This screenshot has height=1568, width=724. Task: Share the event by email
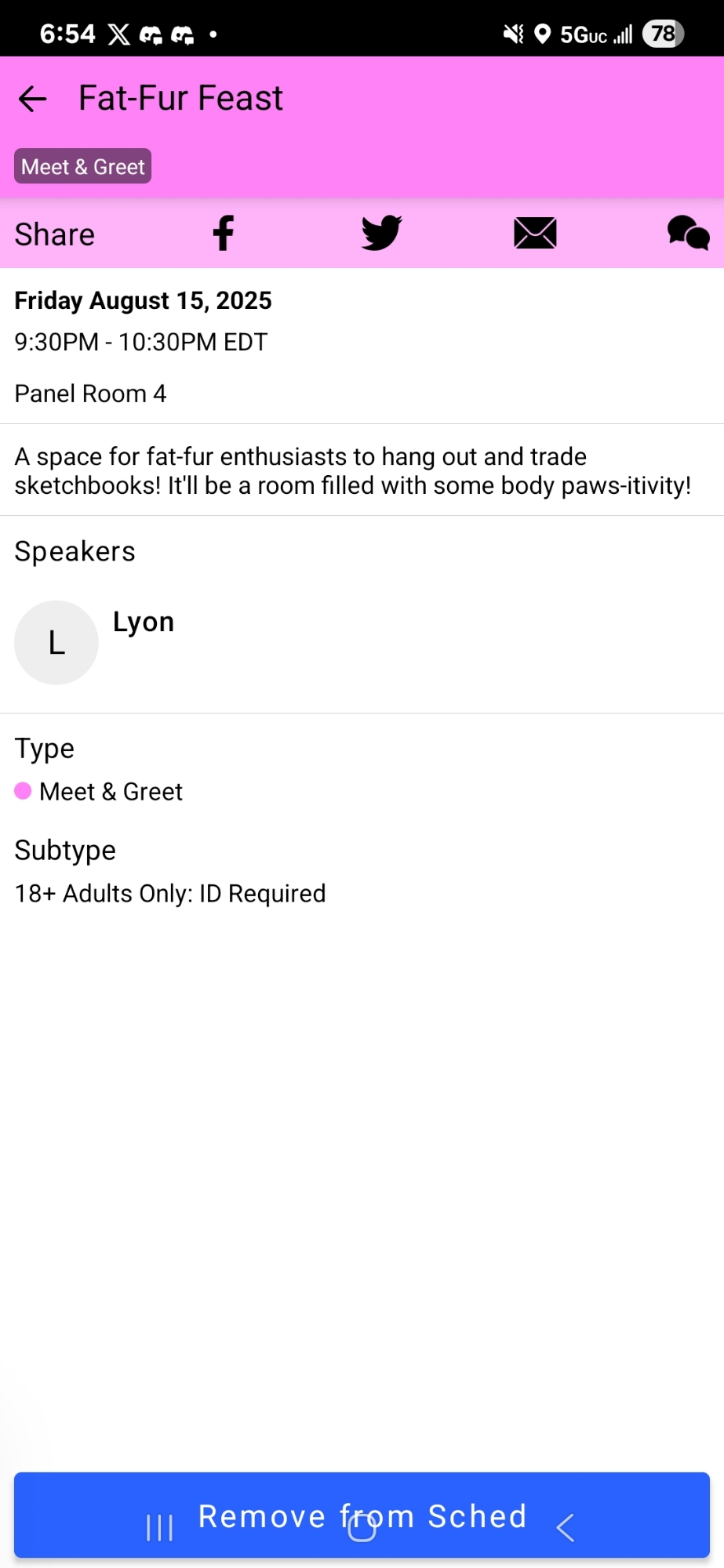pos(535,234)
